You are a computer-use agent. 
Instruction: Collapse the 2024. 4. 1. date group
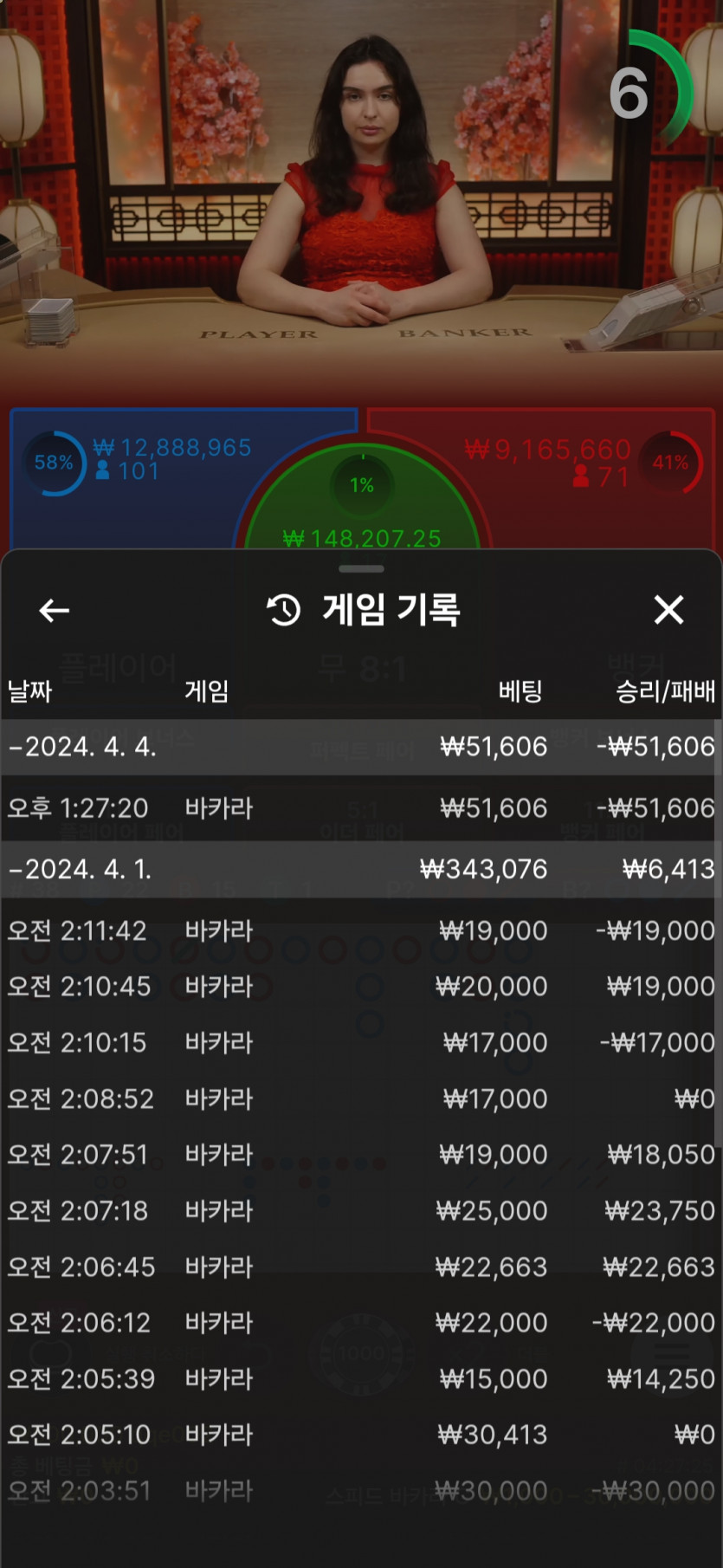[361, 869]
